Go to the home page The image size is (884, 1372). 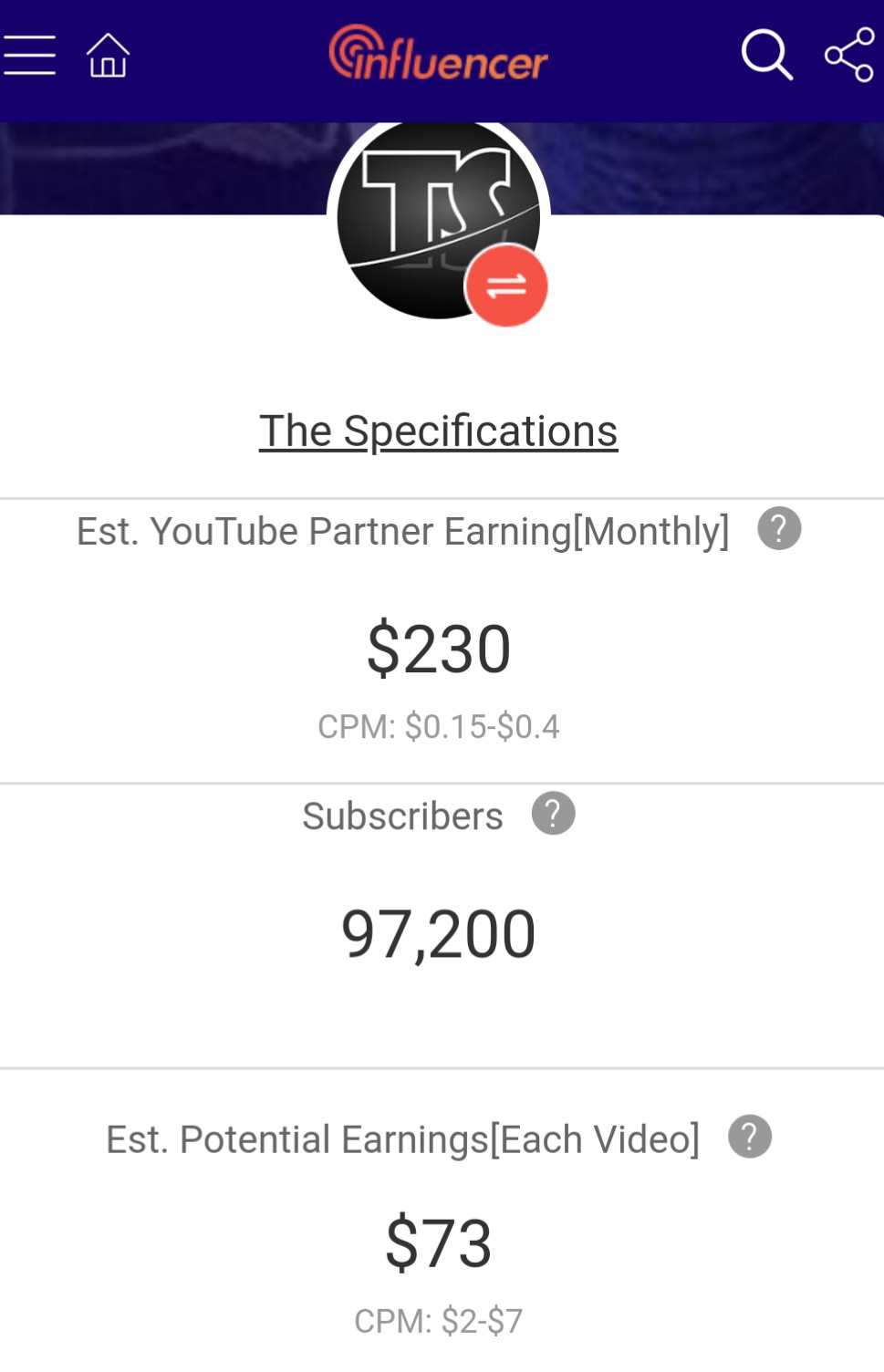[x=108, y=55]
